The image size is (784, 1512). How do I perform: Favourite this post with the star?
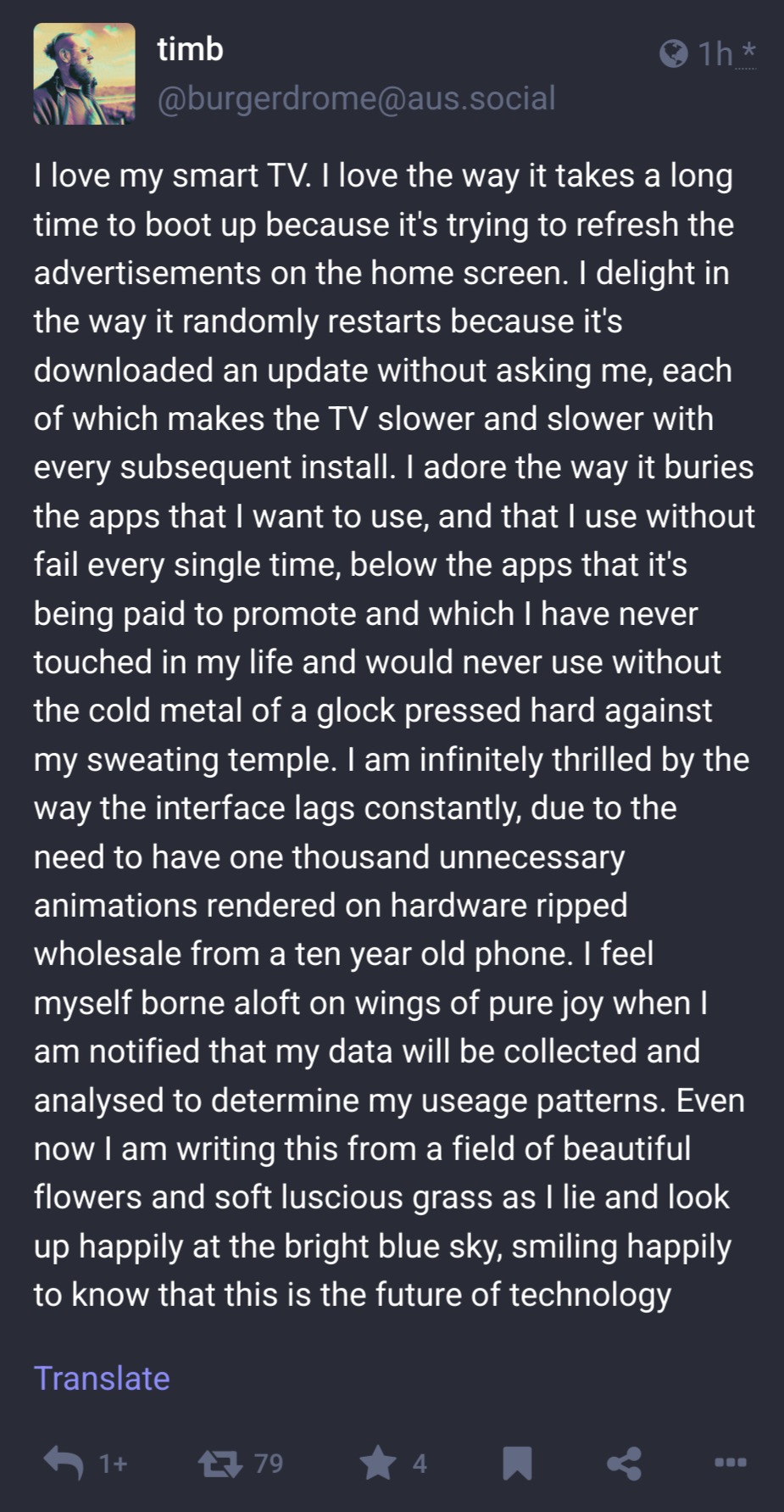[378, 1463]
